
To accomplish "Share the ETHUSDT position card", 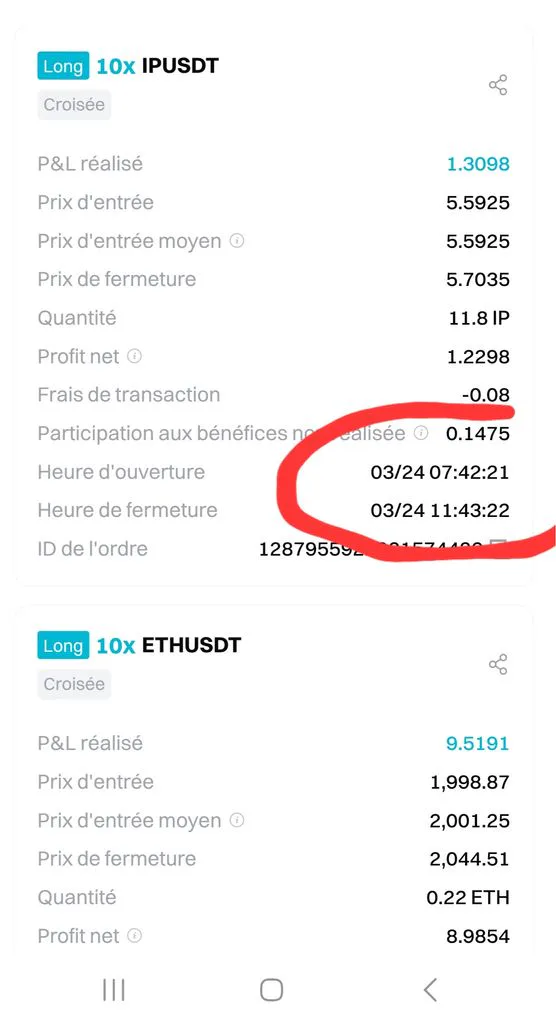I will [x=498, y=665].
